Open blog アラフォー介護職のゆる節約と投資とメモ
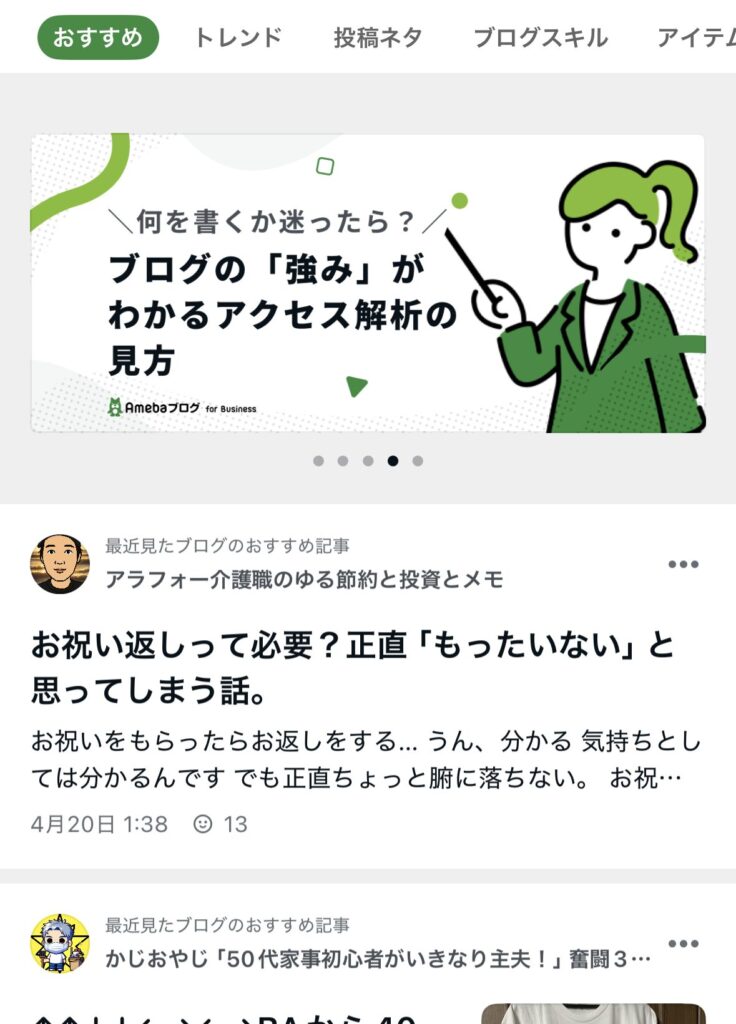736x1024 pixels. pos(304,580)
